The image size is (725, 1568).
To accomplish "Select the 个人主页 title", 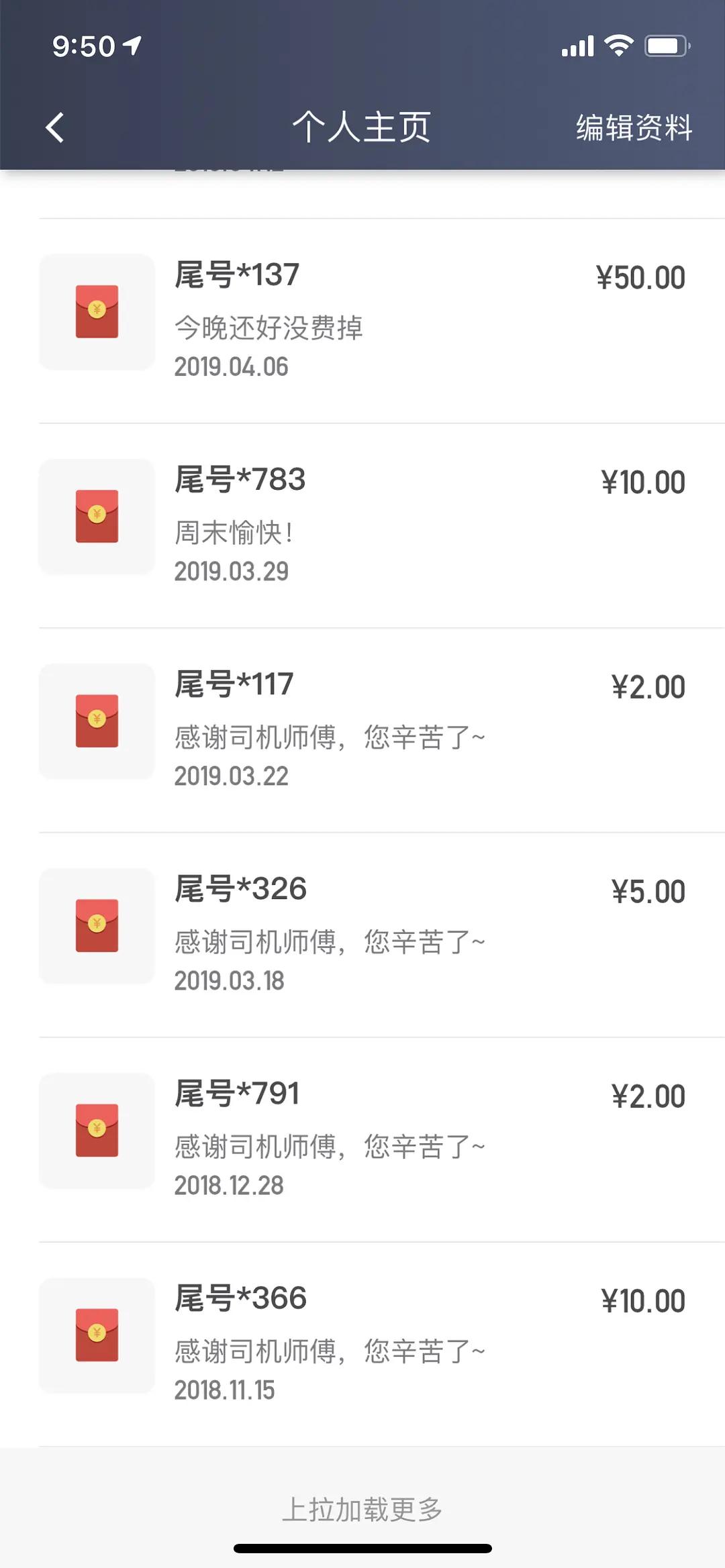I will coord(362,127).
